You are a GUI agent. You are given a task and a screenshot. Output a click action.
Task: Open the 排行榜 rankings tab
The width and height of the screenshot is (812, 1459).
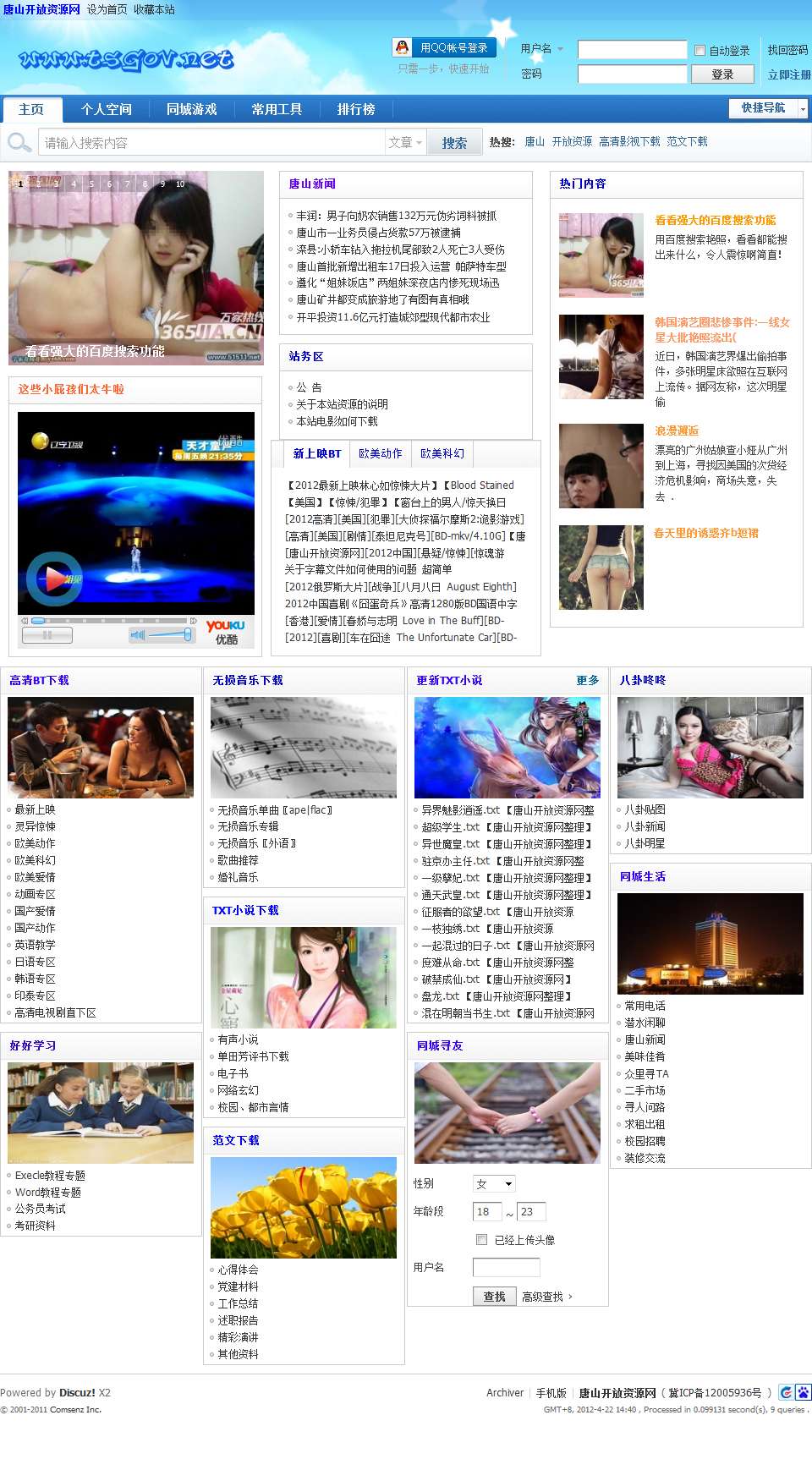click(355, 109)
